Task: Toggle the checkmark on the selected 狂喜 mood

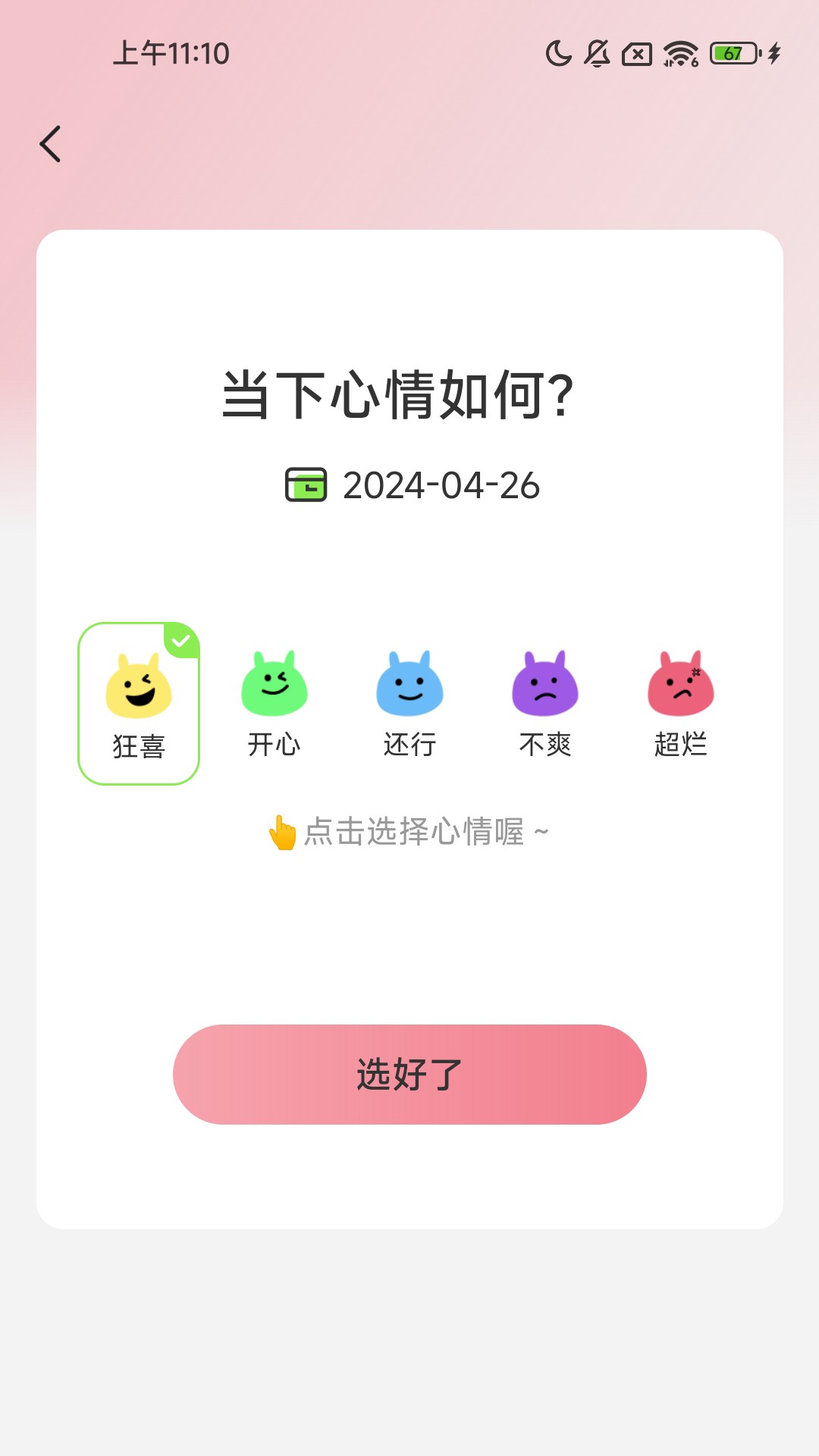Action: pyautogui.click(x=180, y=641)
